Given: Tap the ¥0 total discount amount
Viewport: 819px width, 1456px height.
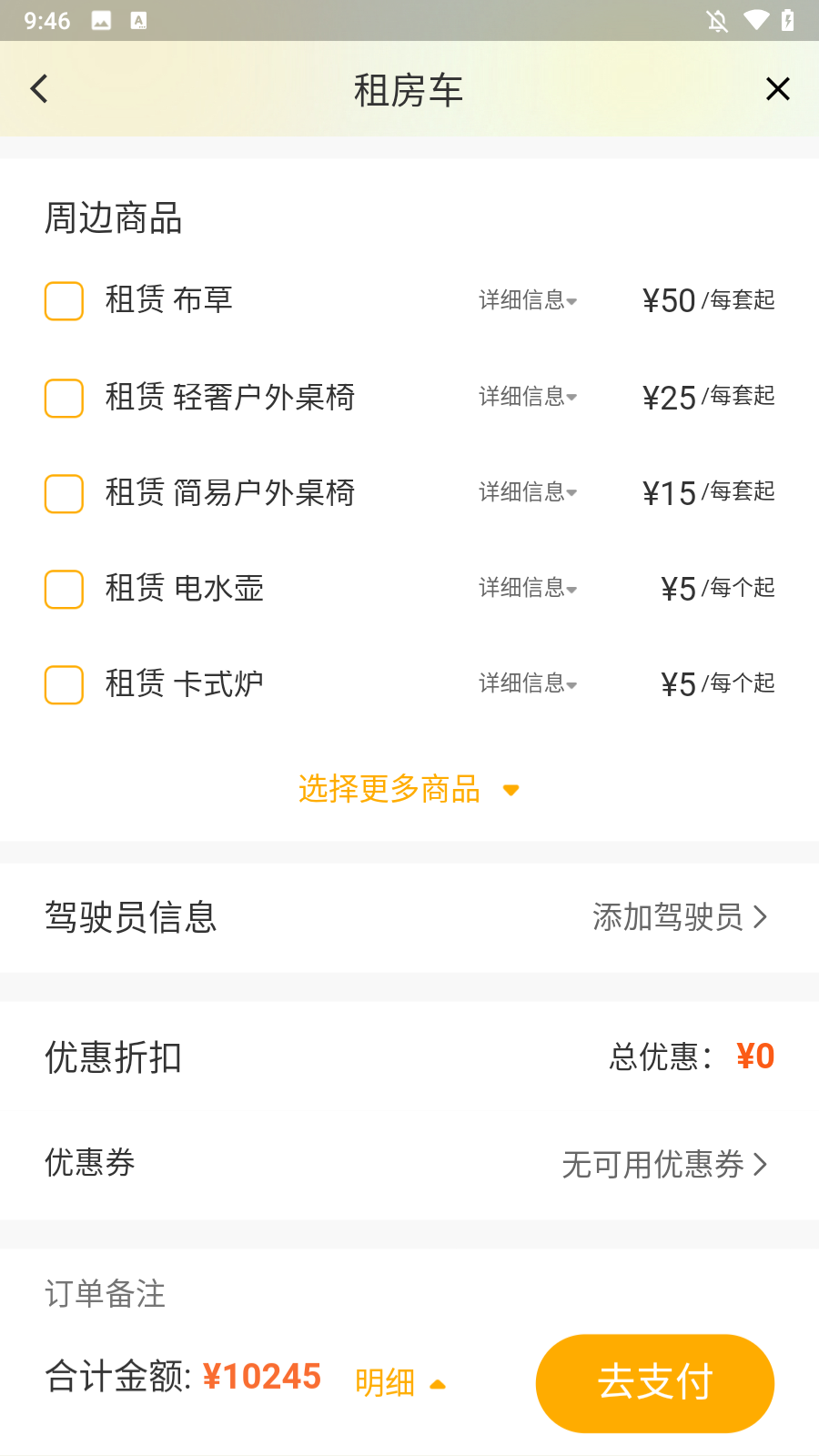Looking at the screenshot, I should tap(754, 1056).
